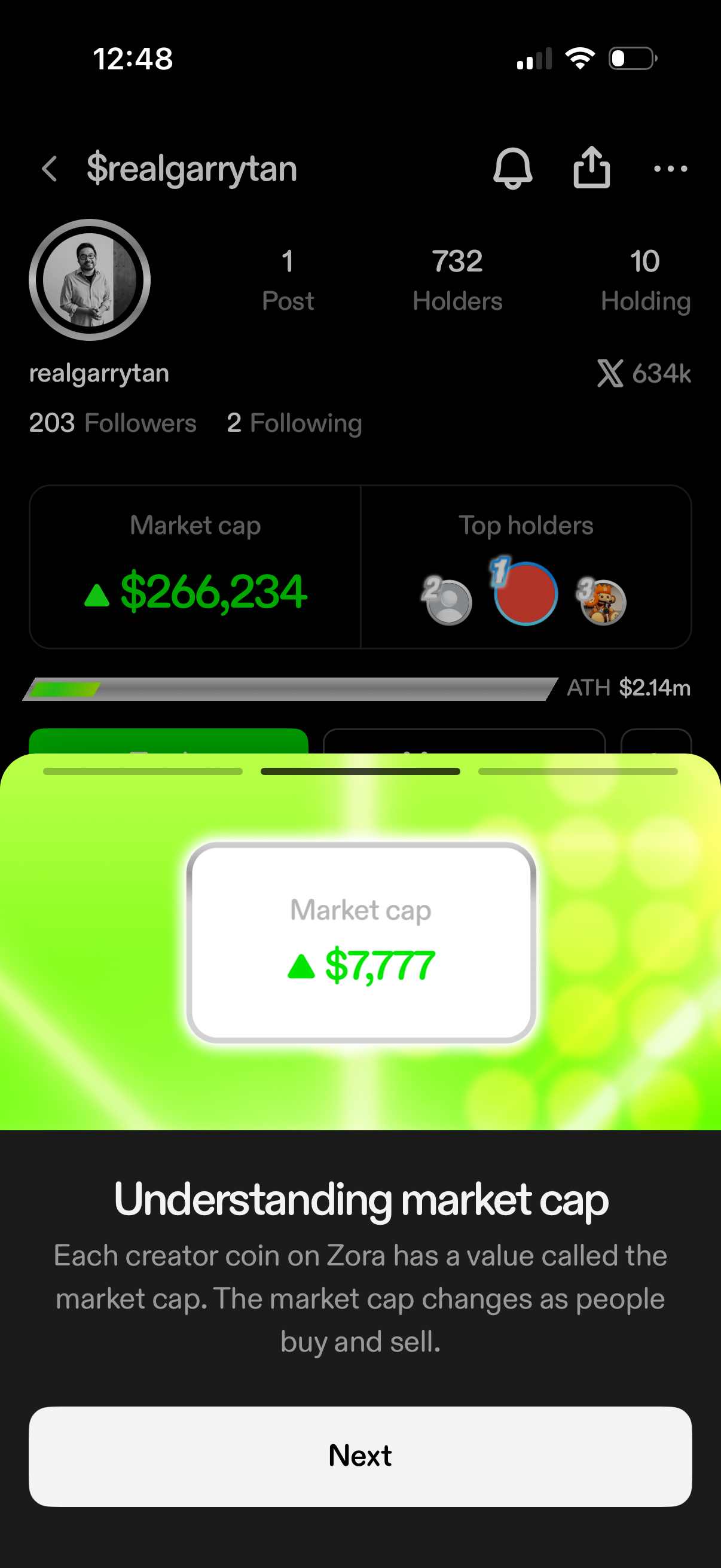The height and width of the screenshot is (1568, 721).
Task: Collapse the tutorial sheet using the drag handle
Action: (x=360, y=771)
